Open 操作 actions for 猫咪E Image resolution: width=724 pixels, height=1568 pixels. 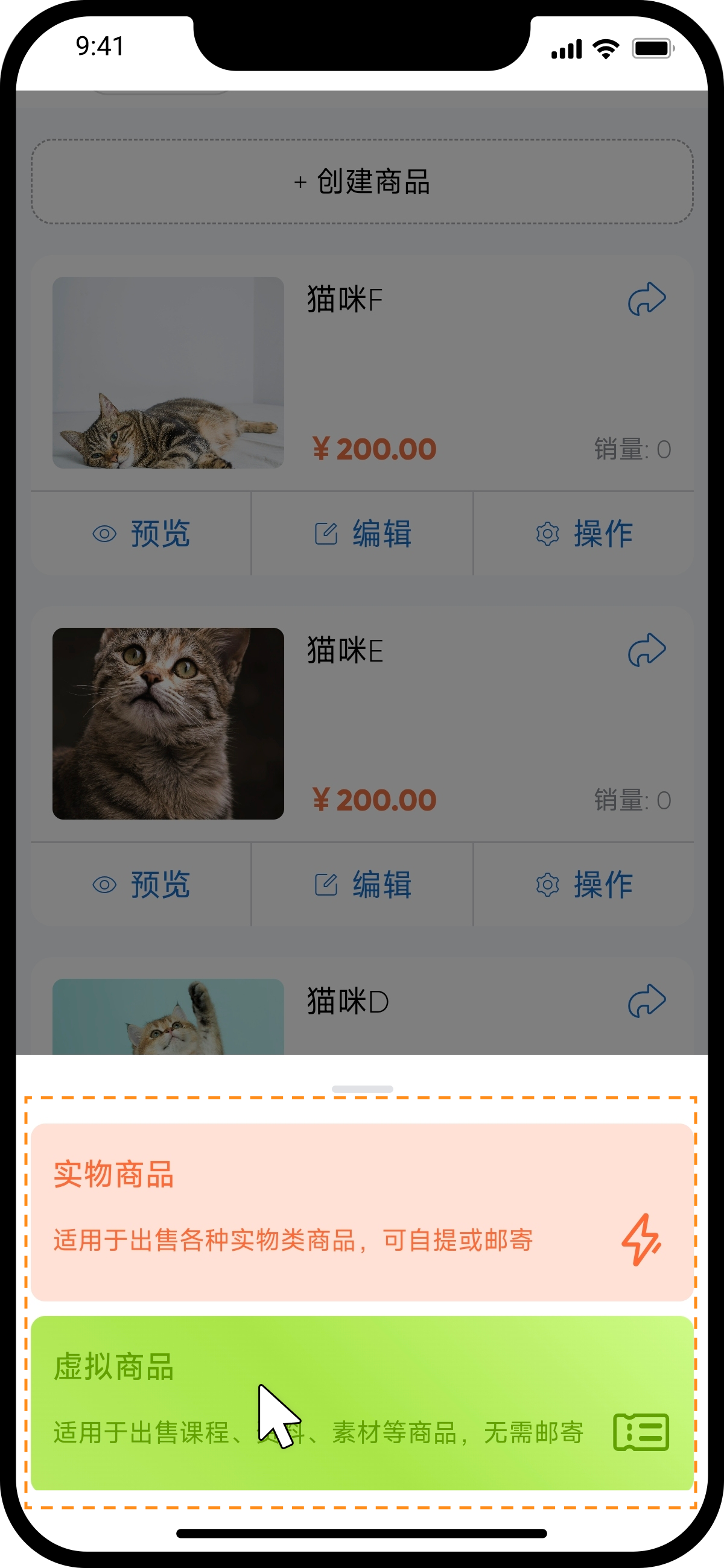pyautogui.click(x=583, y=885)
